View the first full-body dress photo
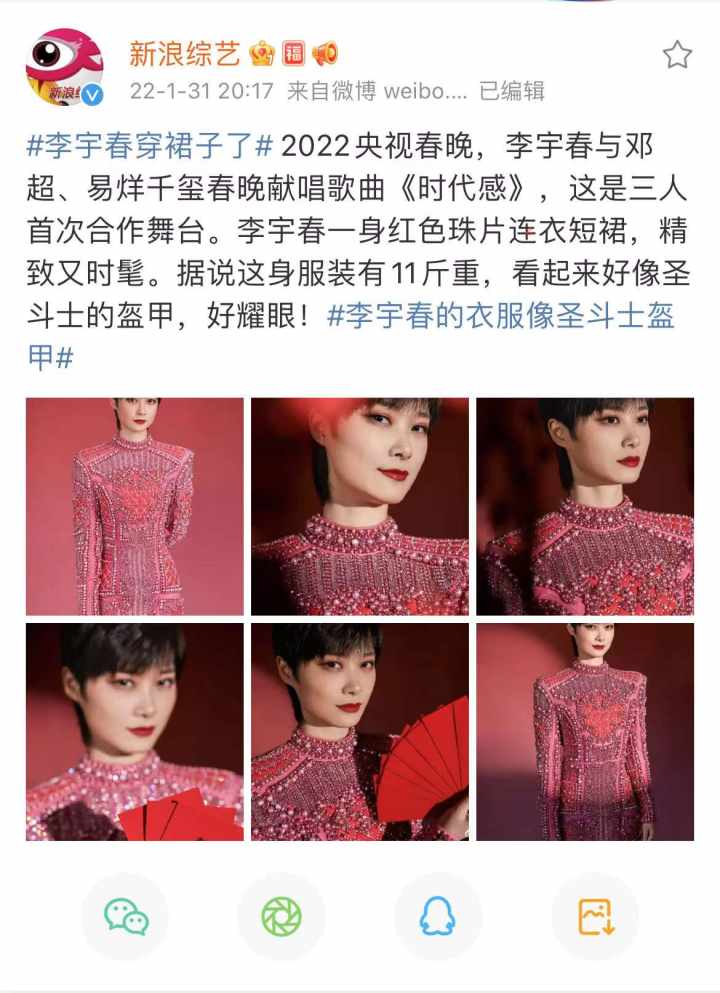The image size is (720, 993). [x=135, y=506]
